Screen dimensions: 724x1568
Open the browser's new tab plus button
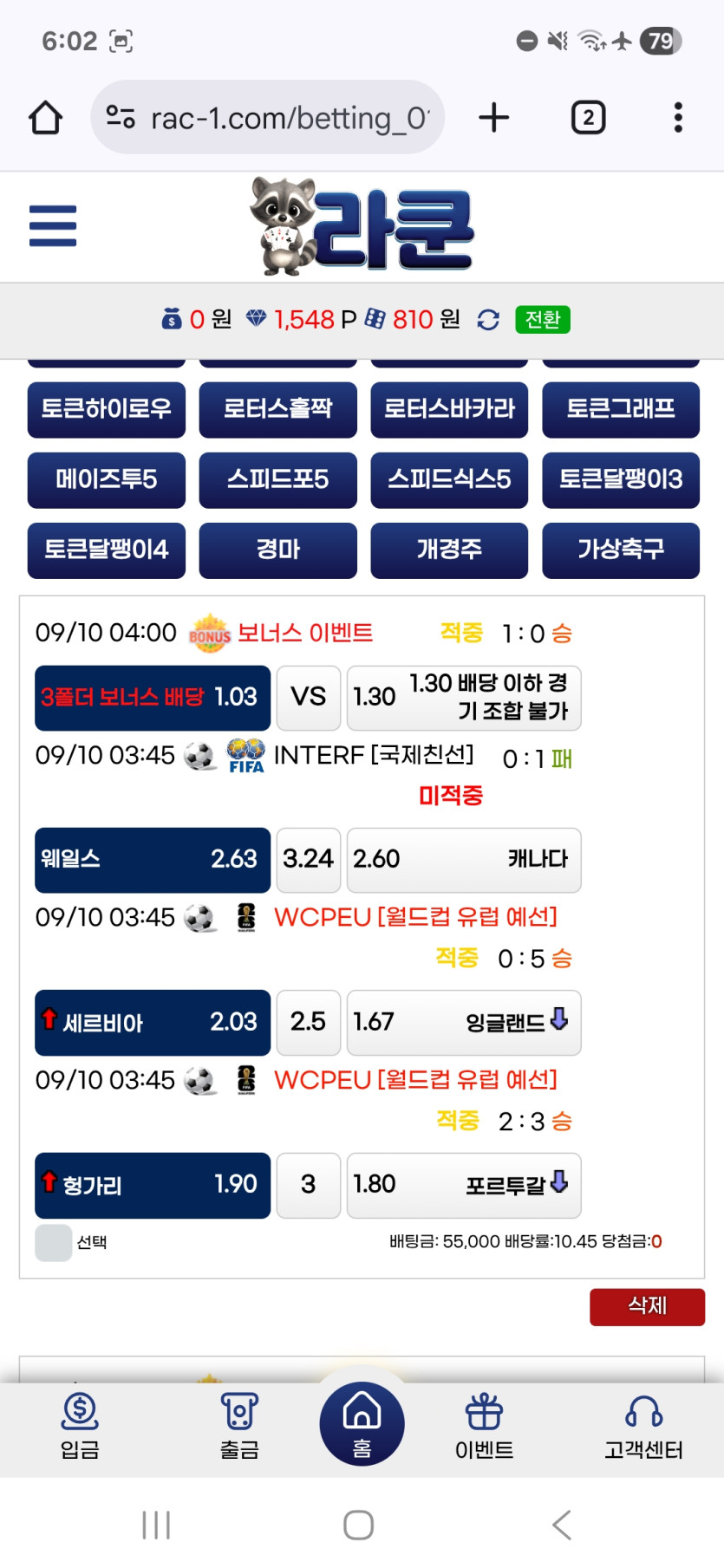click(x=494, y=118)
